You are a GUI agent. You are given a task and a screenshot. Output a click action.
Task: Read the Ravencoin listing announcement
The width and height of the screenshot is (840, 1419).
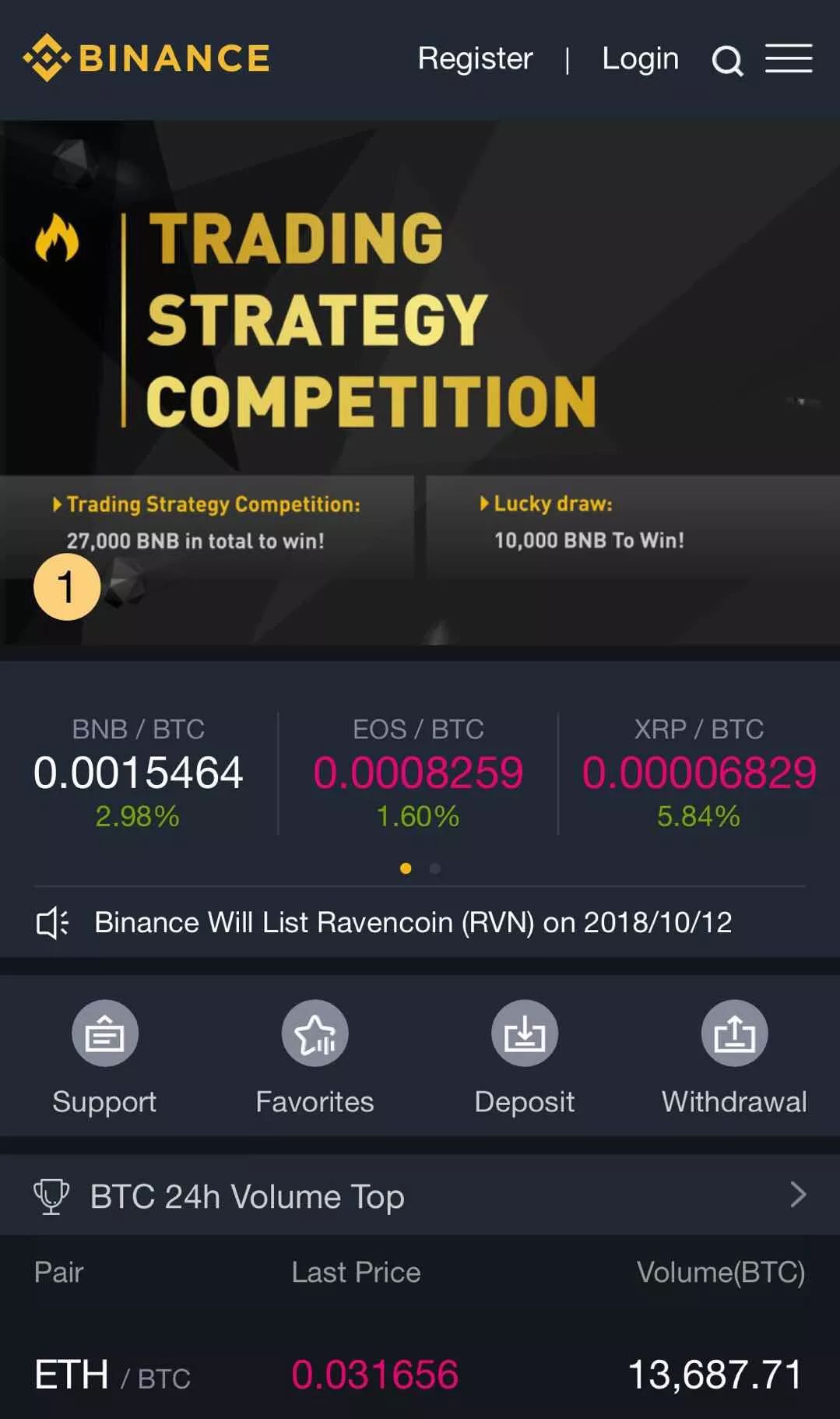413,923
